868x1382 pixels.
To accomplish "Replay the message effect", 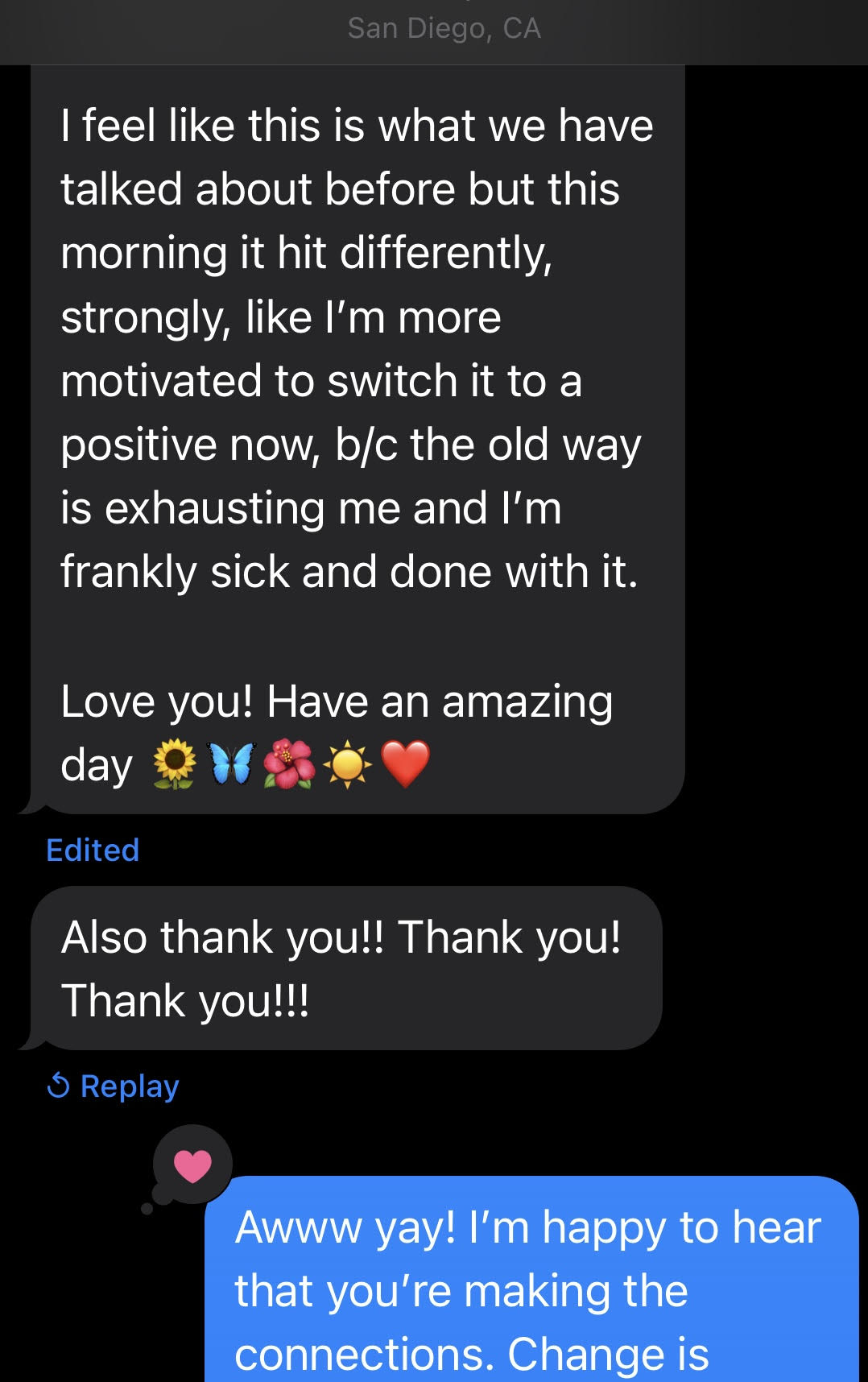I will pos(114,1086).
